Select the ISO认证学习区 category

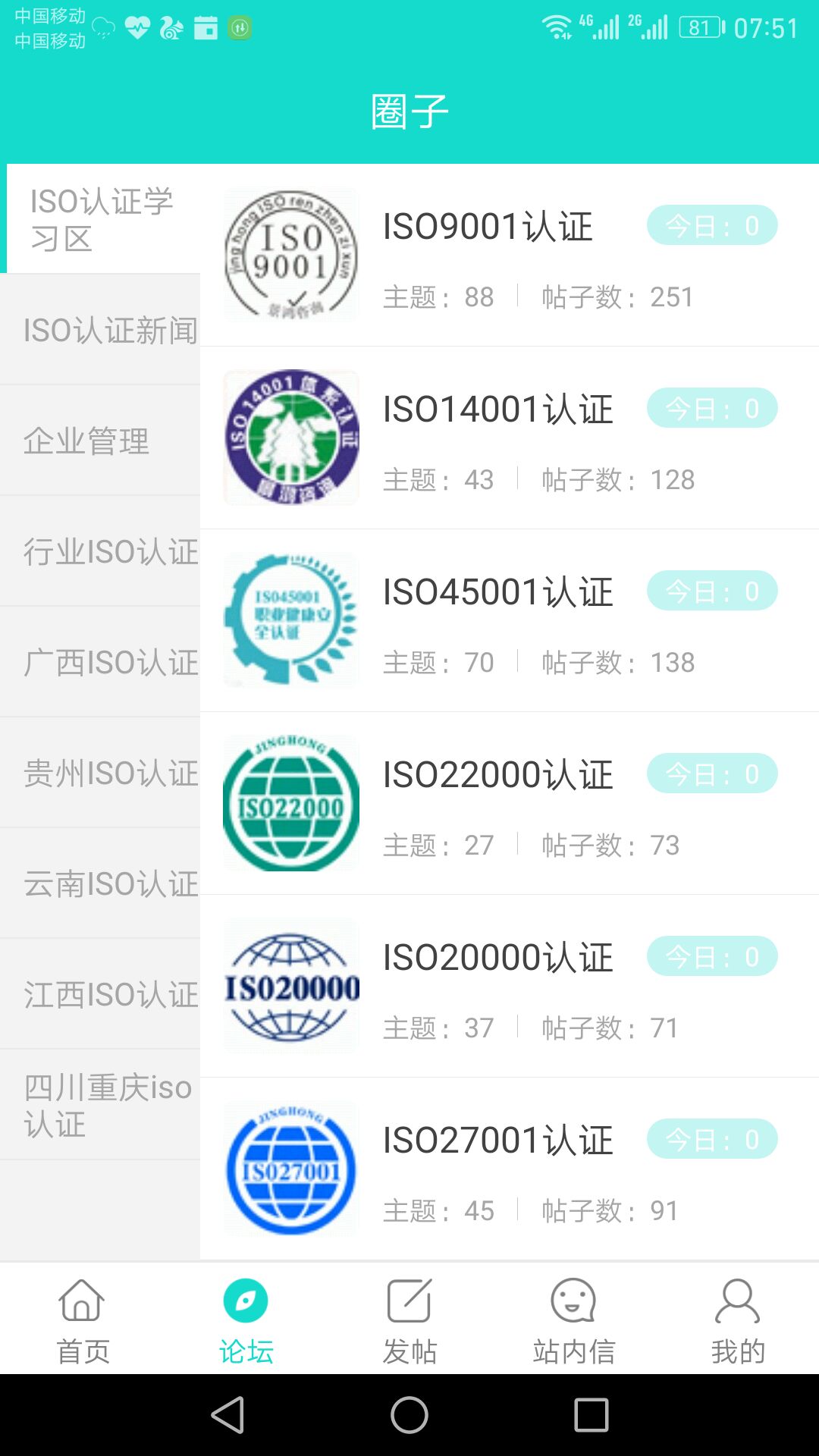coord(100,219)
